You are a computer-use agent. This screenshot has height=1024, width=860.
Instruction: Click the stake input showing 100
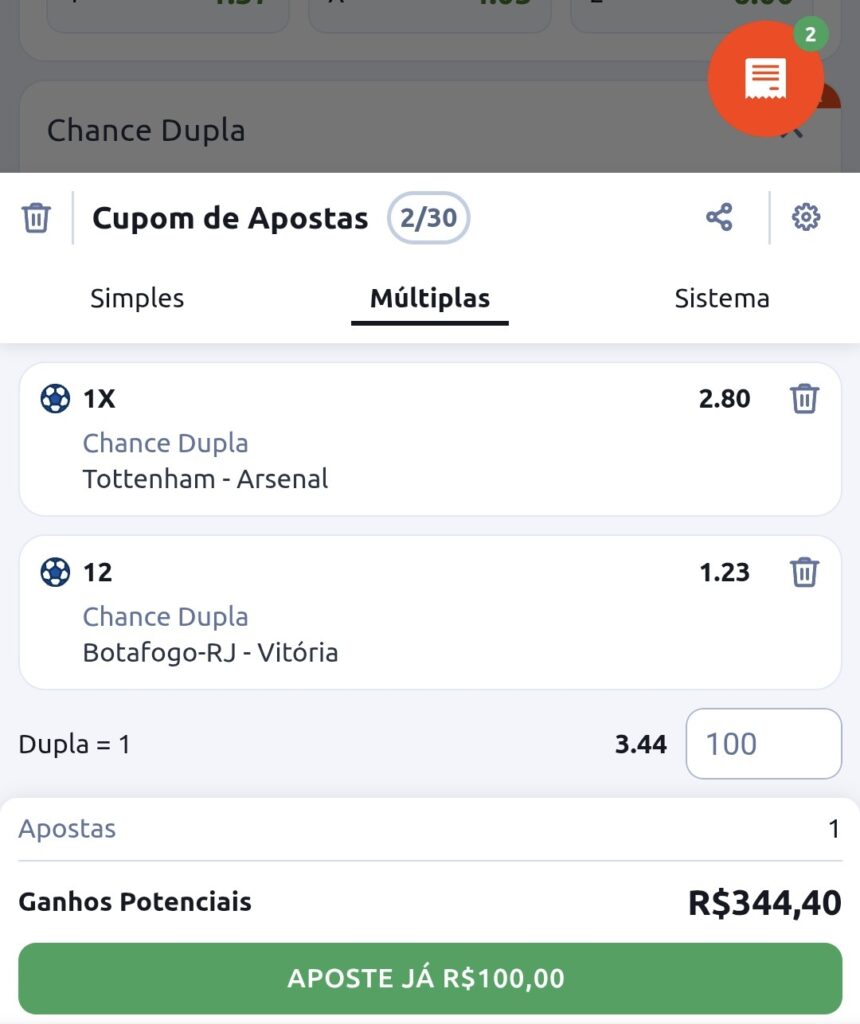pos(763,744)
